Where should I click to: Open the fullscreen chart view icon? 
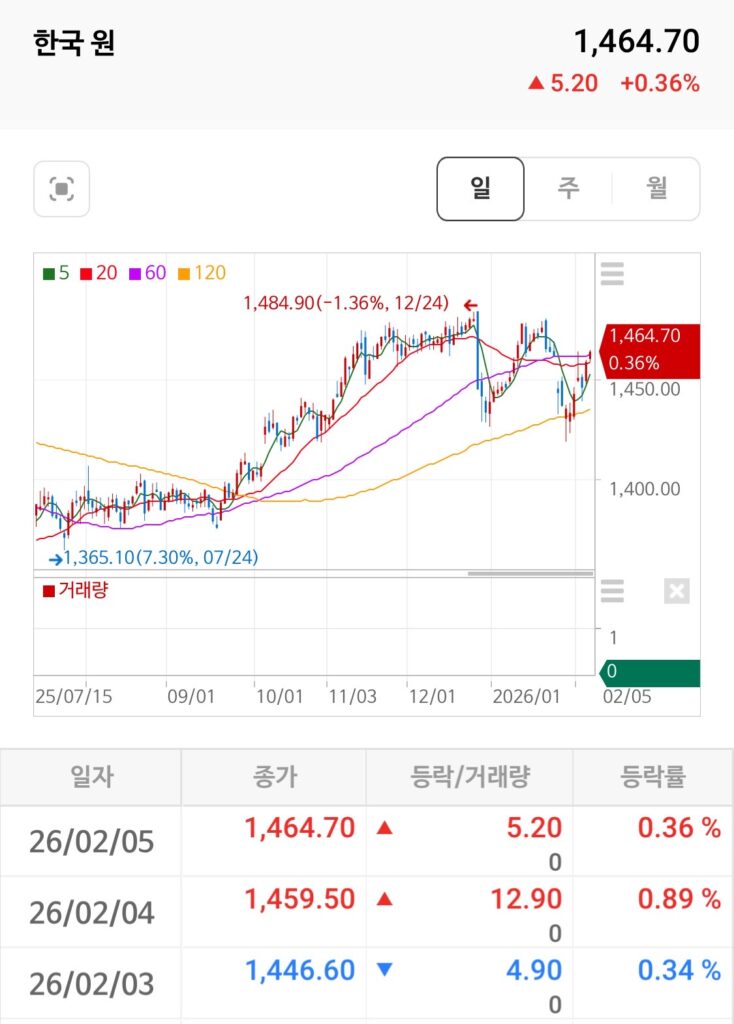(62, 189)
